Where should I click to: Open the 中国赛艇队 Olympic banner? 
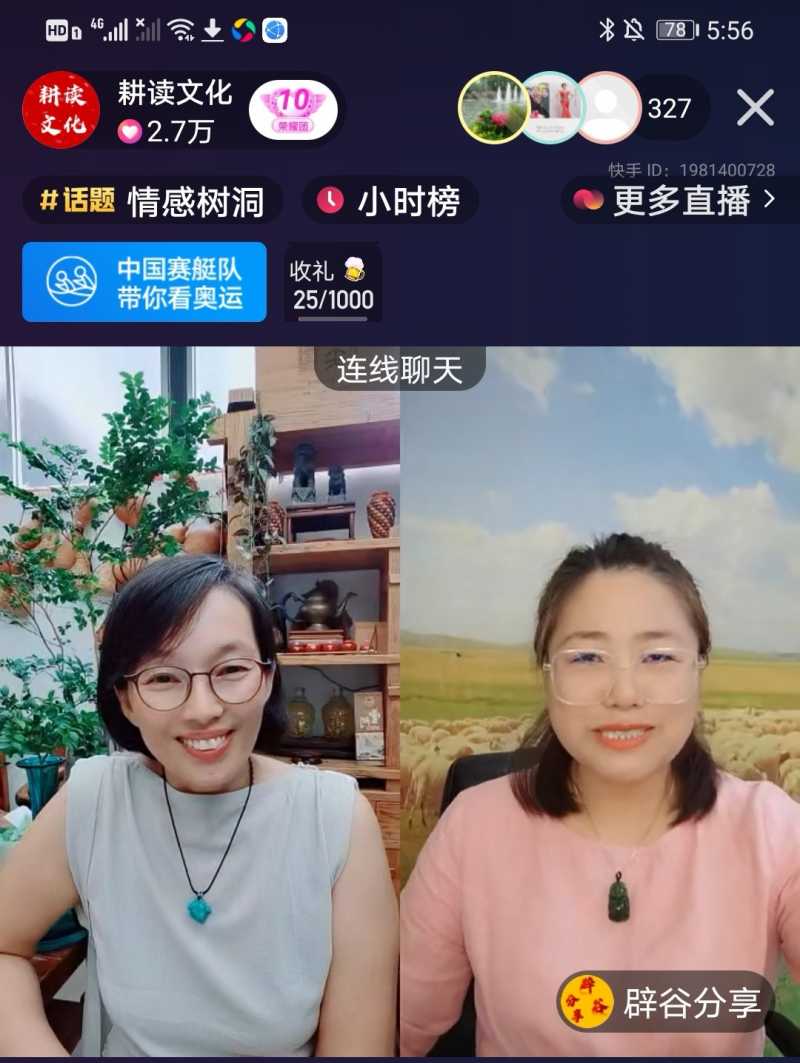pyautogui.click(x=144, y=282)
